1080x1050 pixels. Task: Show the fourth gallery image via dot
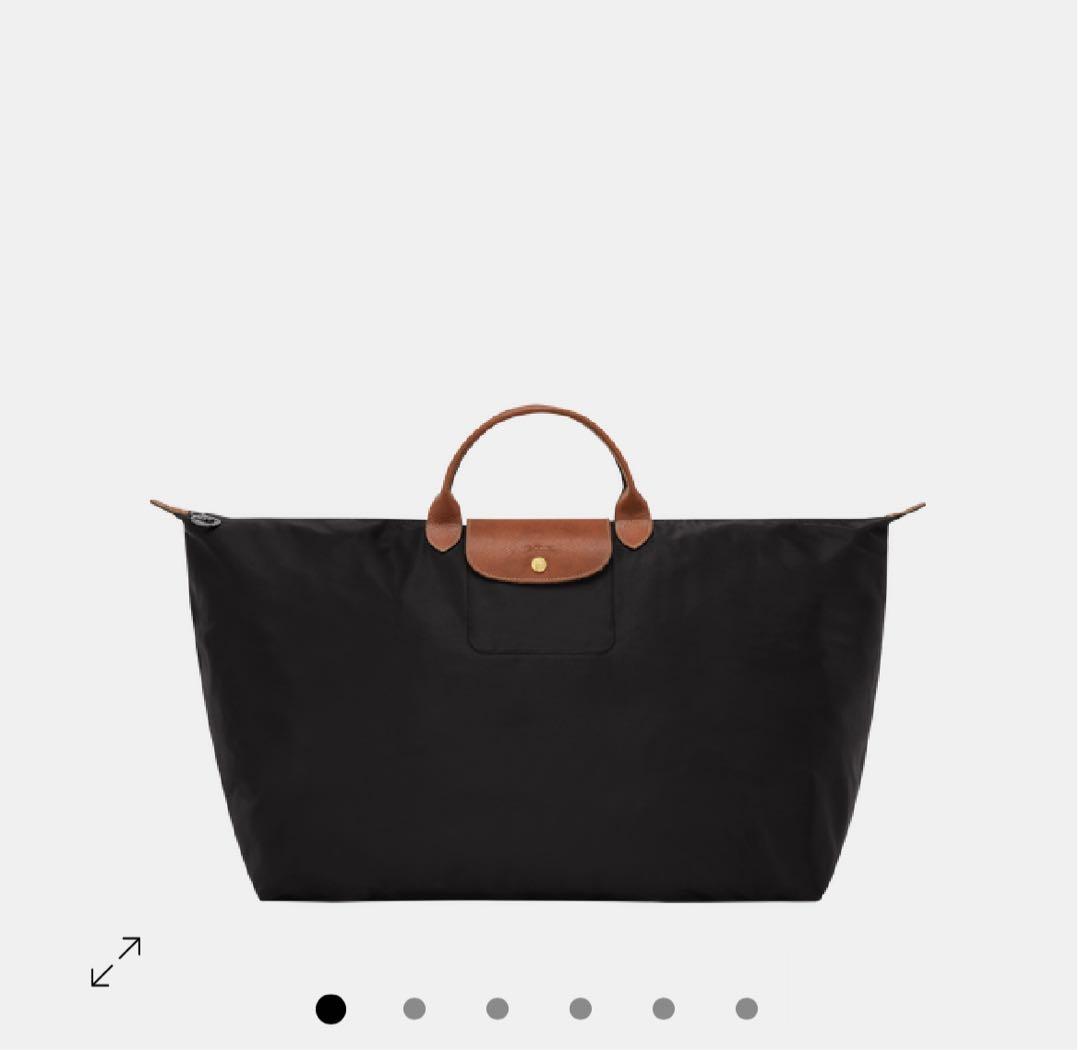(580, 1009)
